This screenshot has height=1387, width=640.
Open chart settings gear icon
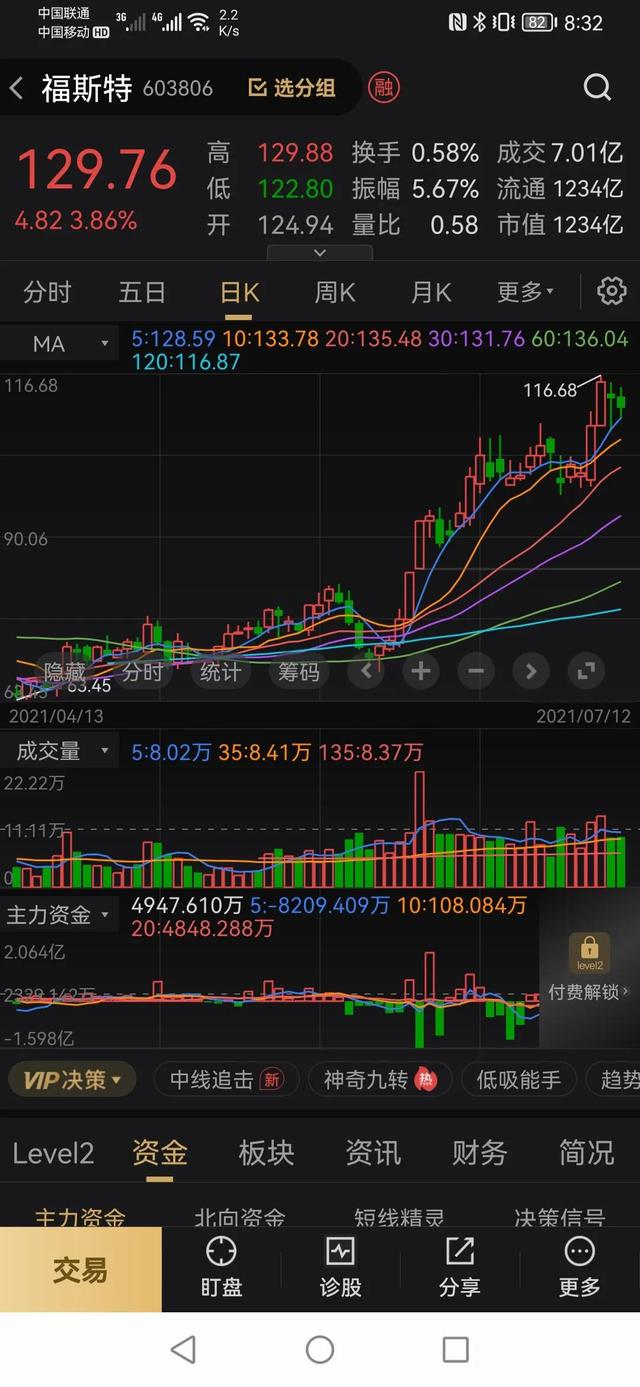(x=611, y=292)
